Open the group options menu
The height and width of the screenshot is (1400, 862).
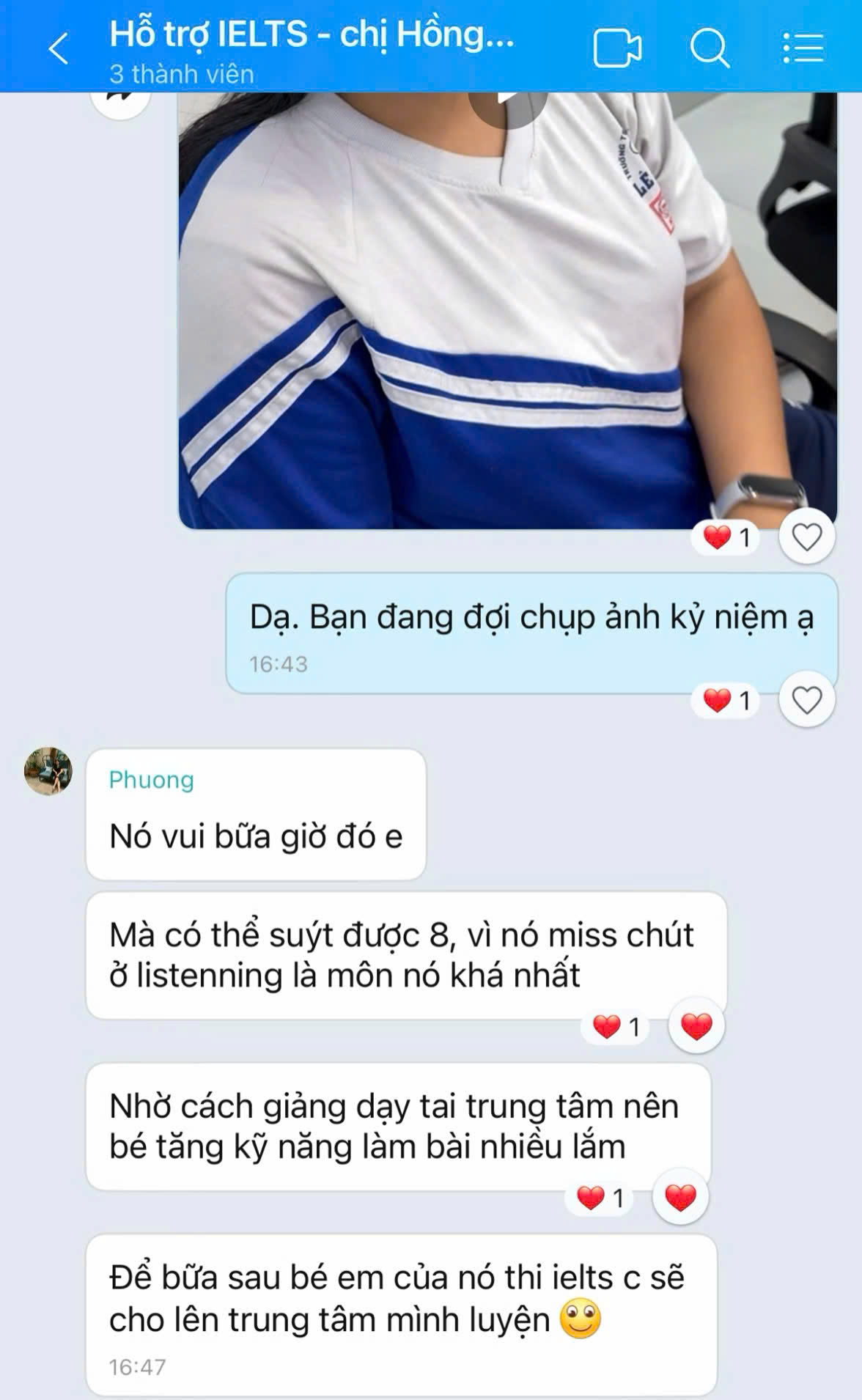[x=803, y=49]
